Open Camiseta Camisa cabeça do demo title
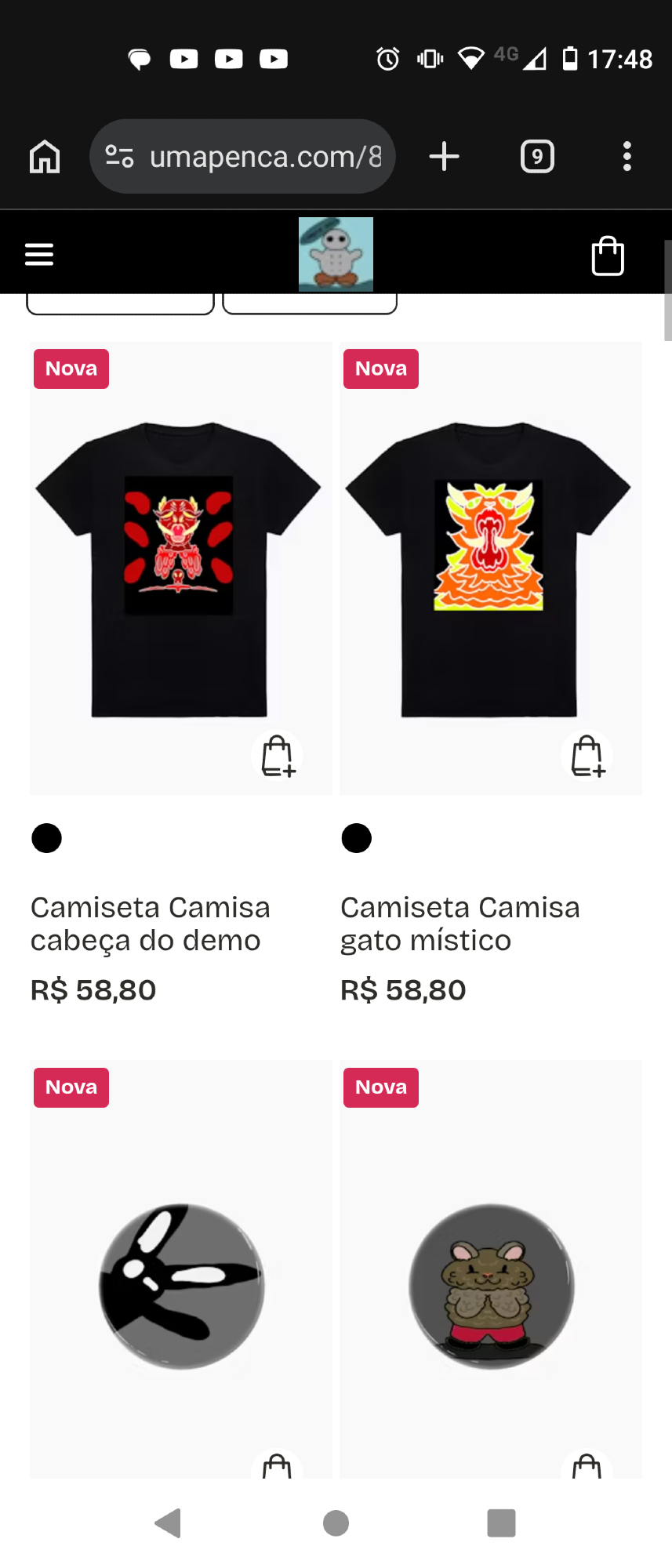This screenshot has height=1568, width=672. (x=150, y=924)
